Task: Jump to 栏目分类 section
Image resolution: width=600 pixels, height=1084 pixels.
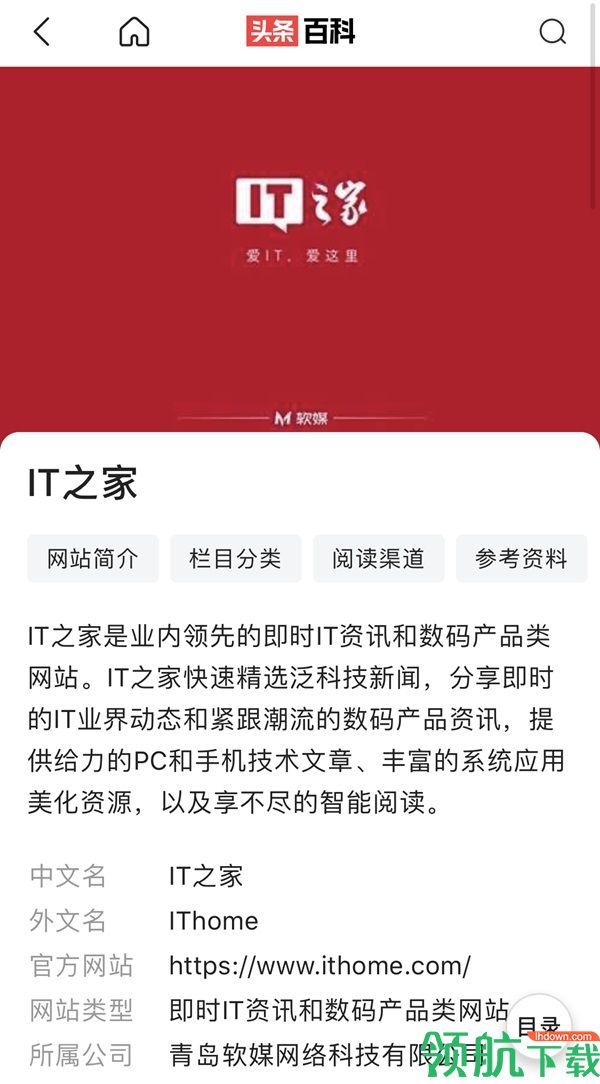Action: coord(235,559)
